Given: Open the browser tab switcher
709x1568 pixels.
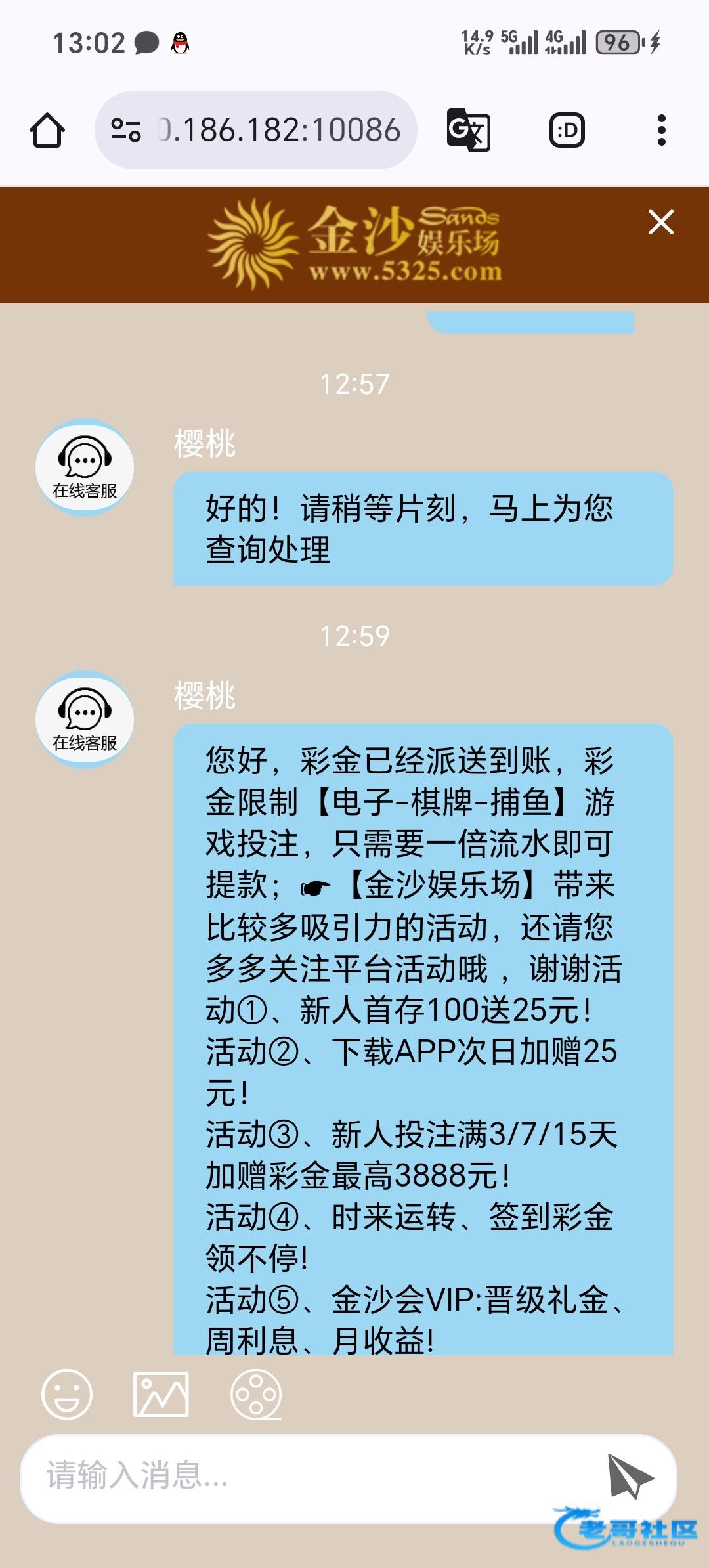Looking at the screenshot, I should [x=567, y=130].
